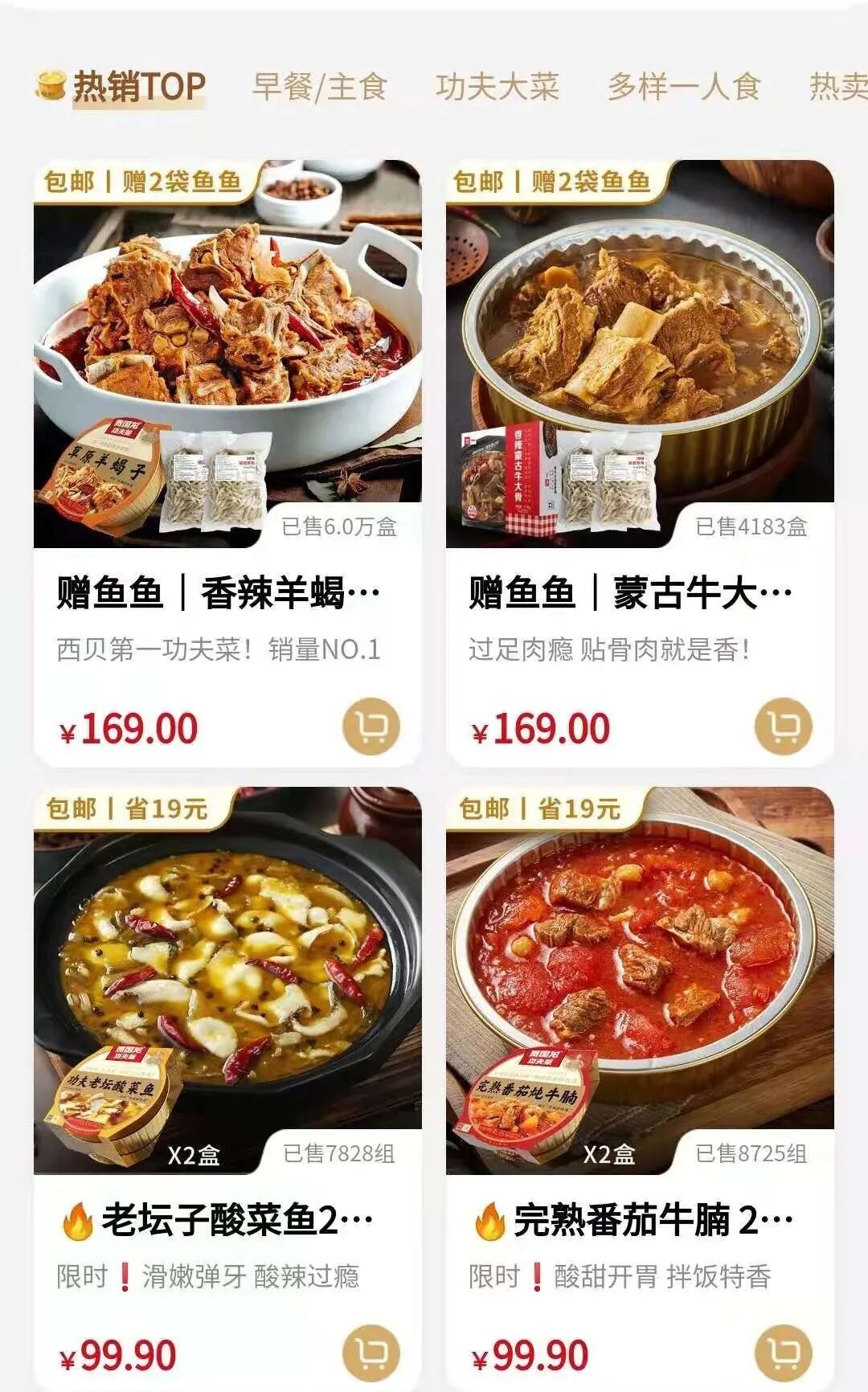This screenshot has width=868, height=1392.
Task: Add 完熟番茄牛腩 to the cart
Action: pyautogui.click(x=783, y=1353)
